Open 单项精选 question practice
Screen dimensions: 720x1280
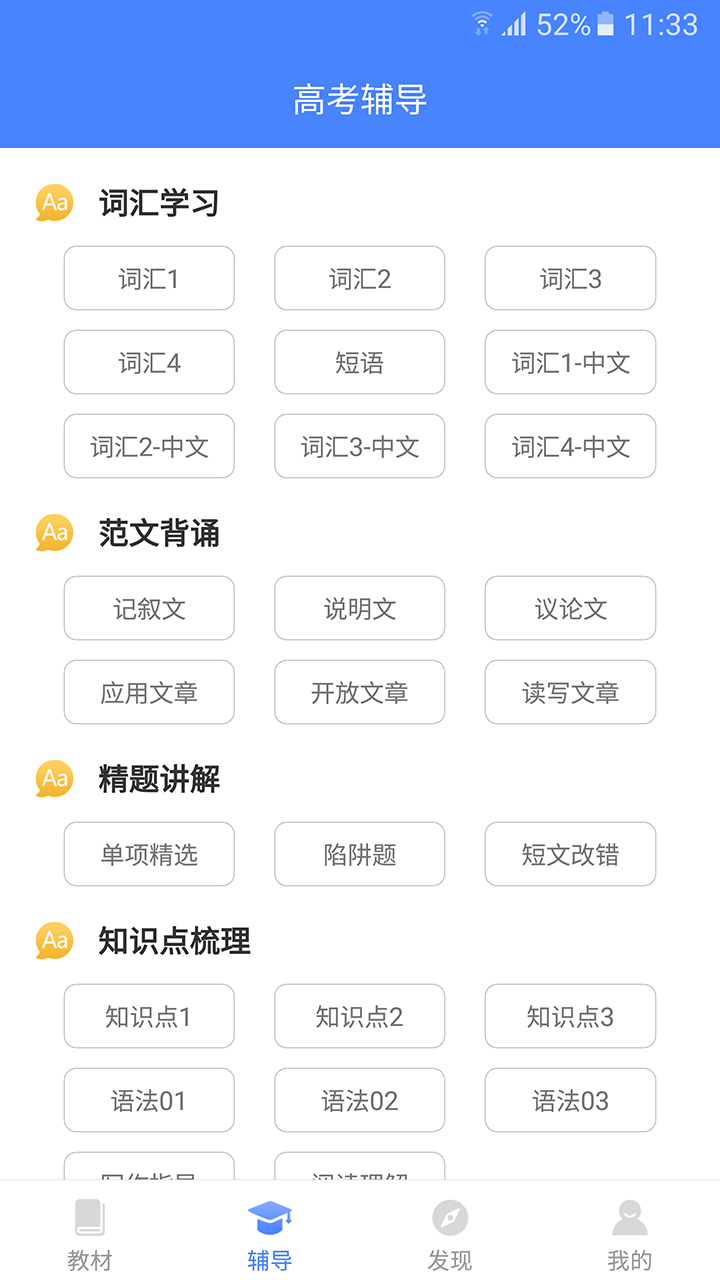point(149,855)
